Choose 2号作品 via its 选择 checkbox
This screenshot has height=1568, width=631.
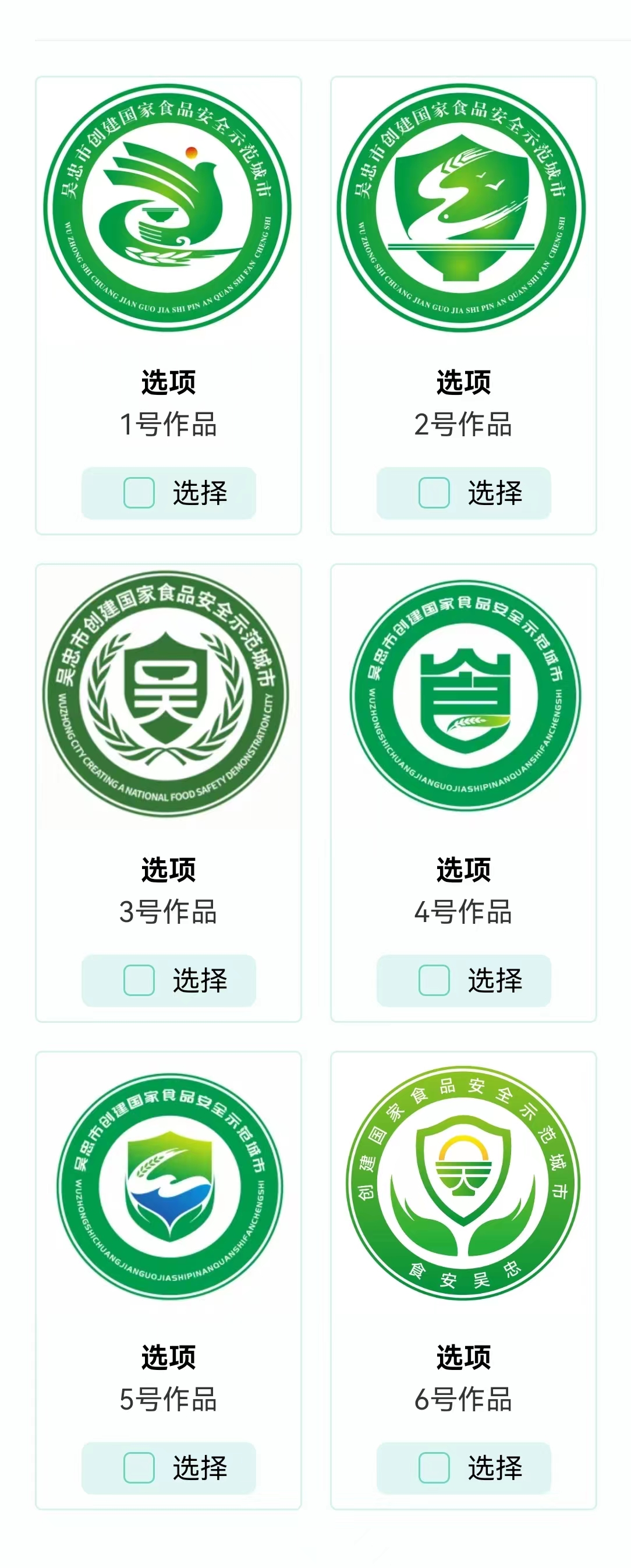pos(434,492)
